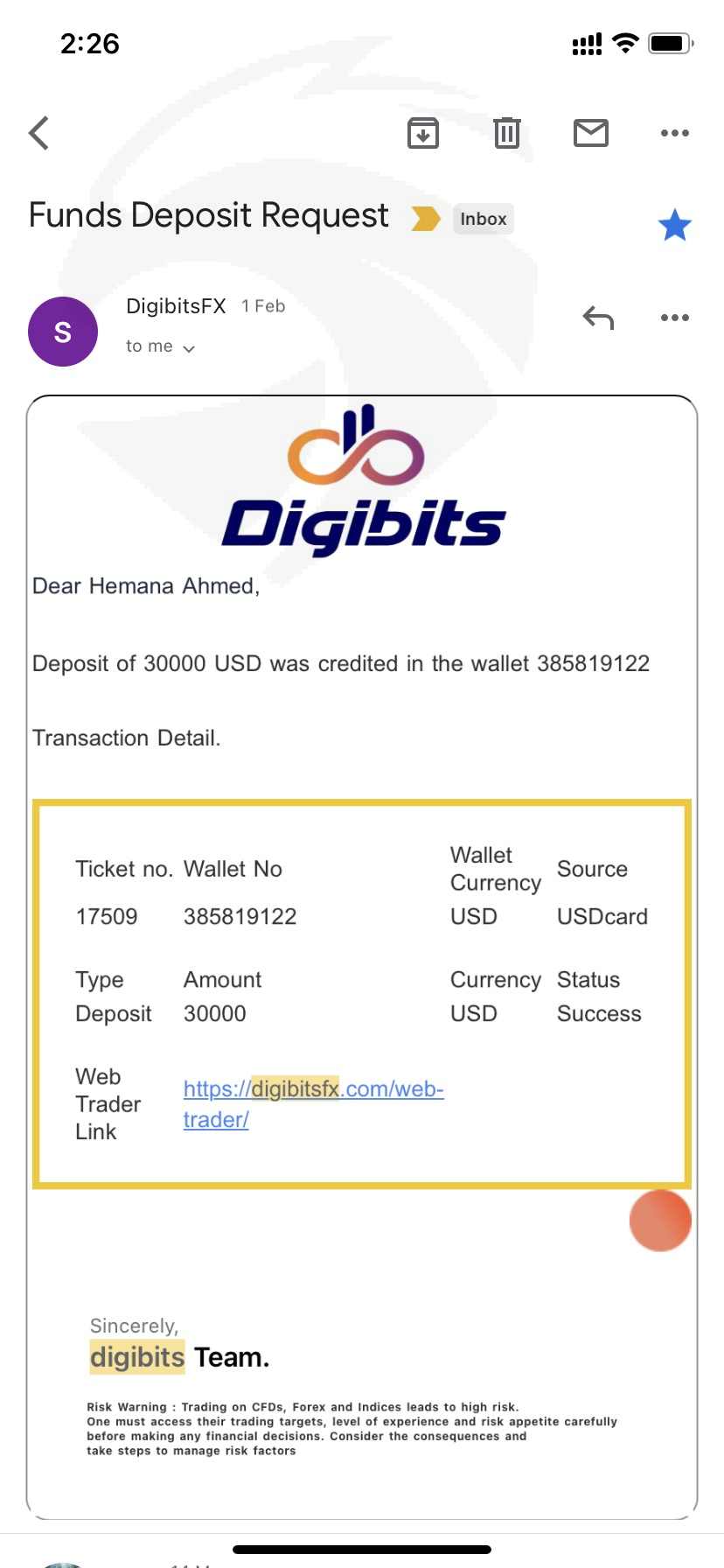Toggle the yellow importance marker
Viewport: 724px width, 1568px height.
[x=426, y=219]
